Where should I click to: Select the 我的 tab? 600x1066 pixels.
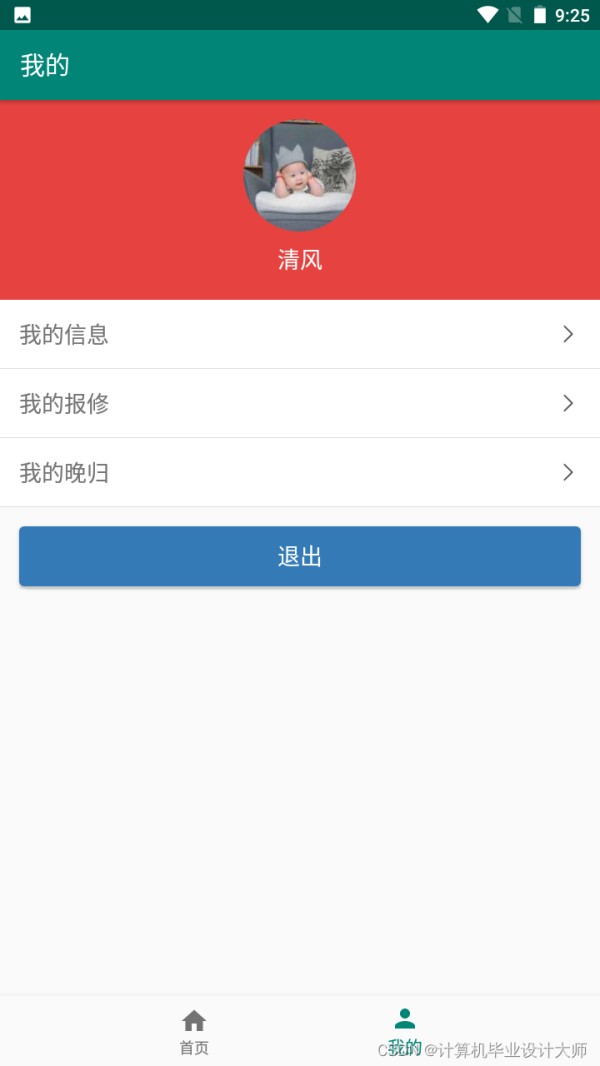[405, 1032]
